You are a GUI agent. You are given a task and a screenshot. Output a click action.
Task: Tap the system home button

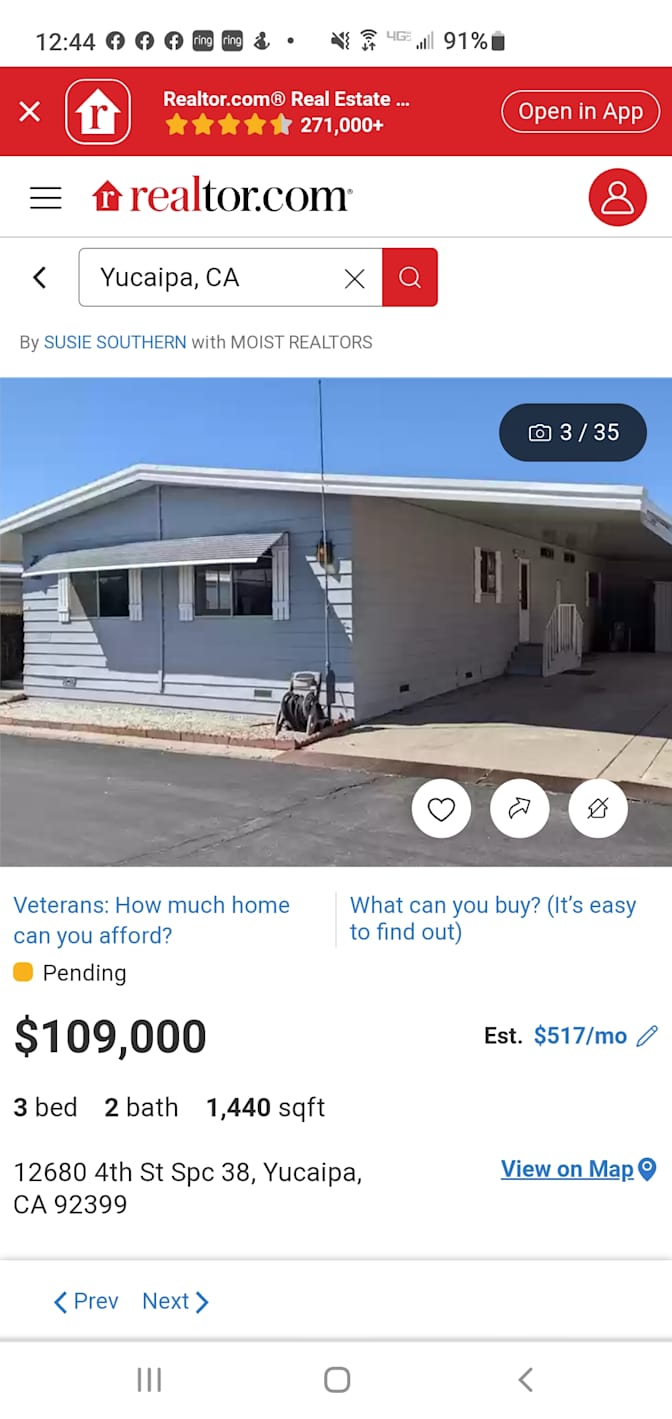(337, 1380)
